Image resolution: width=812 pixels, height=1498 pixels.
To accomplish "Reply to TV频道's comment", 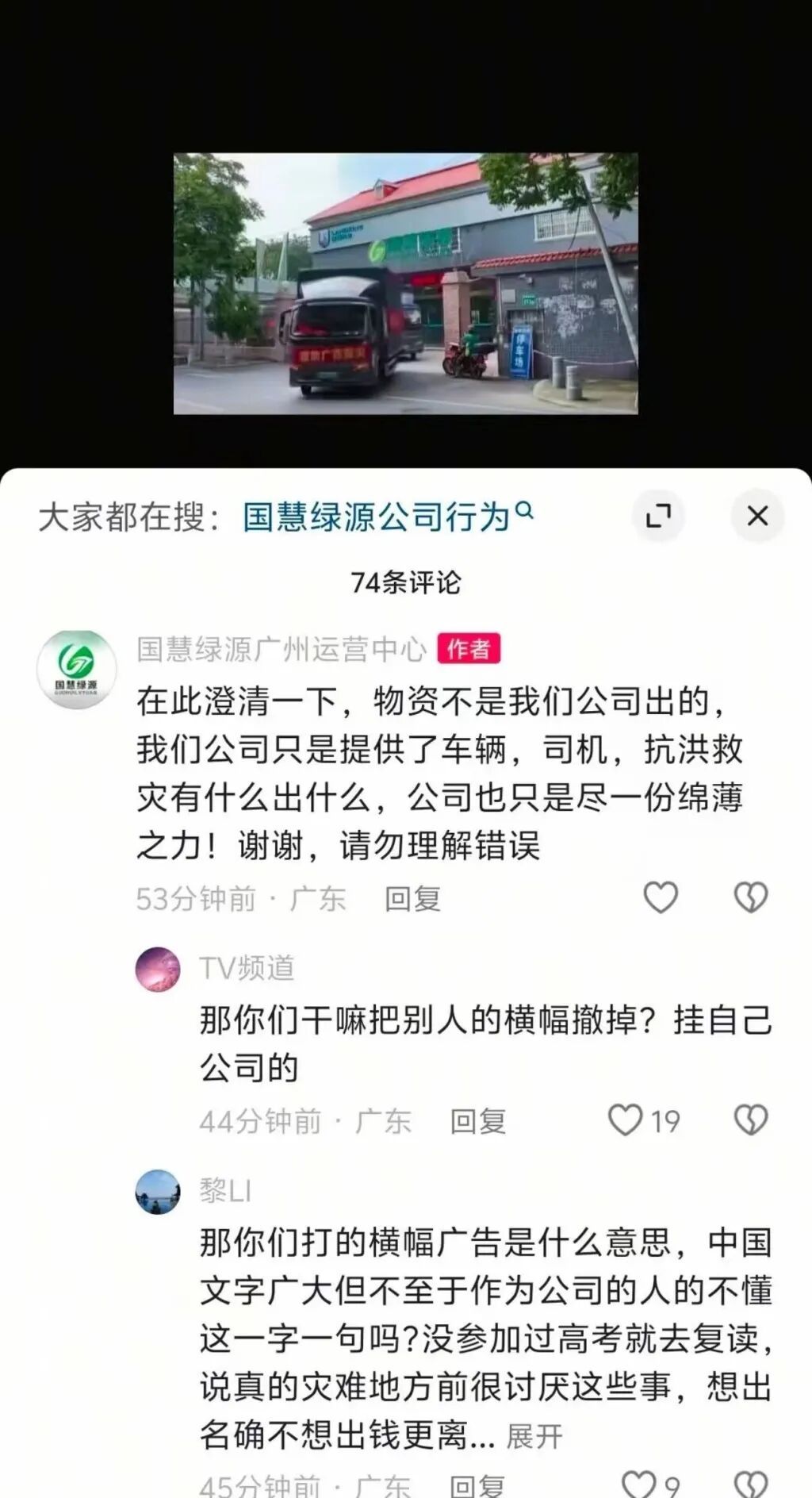I will coord(477,1121).
